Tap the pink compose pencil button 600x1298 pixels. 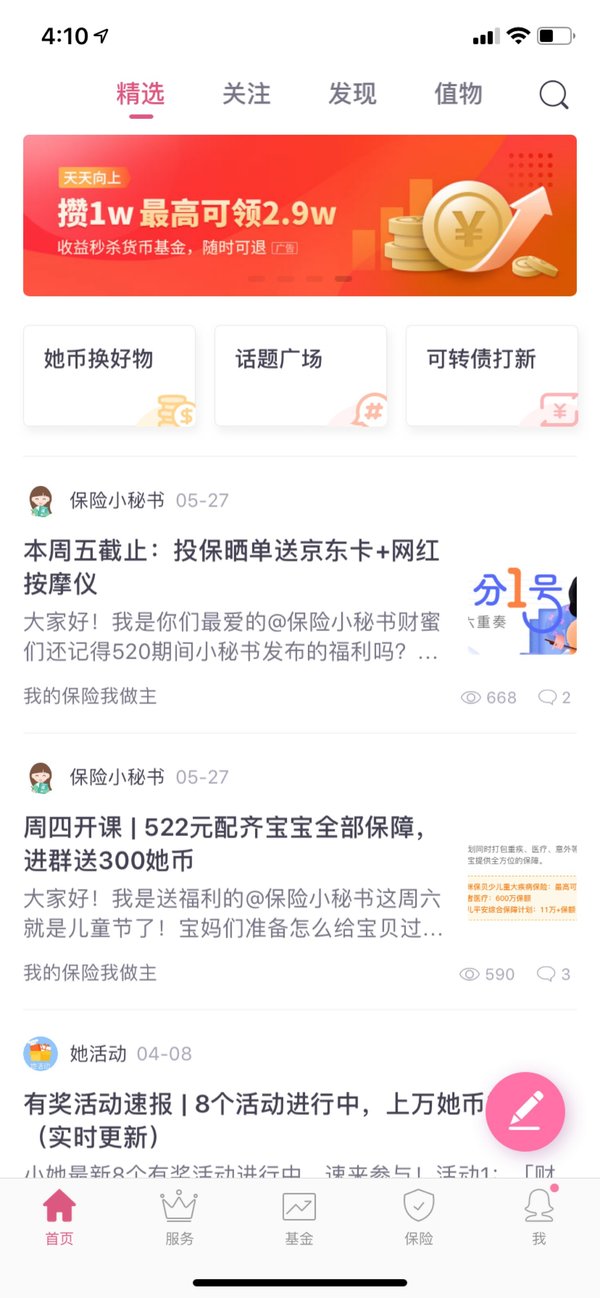pos(525,1112)
